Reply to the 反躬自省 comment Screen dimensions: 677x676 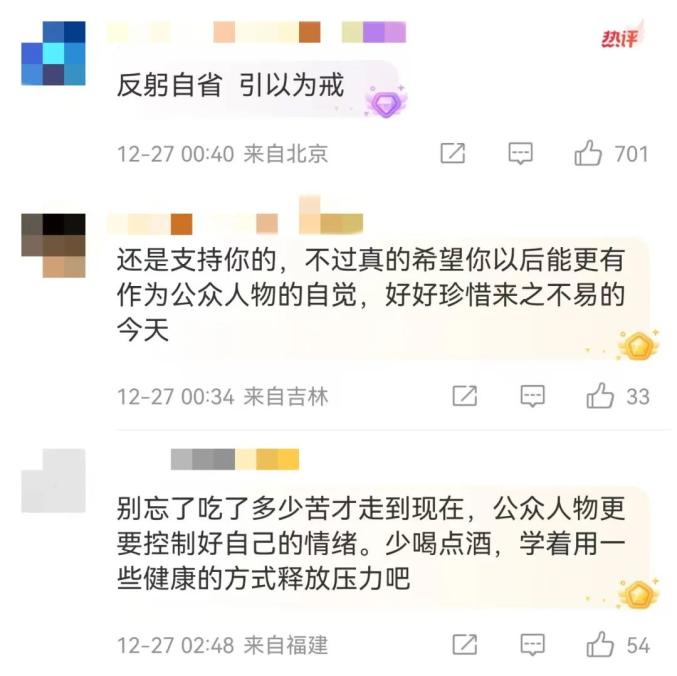tap(520, 154)
